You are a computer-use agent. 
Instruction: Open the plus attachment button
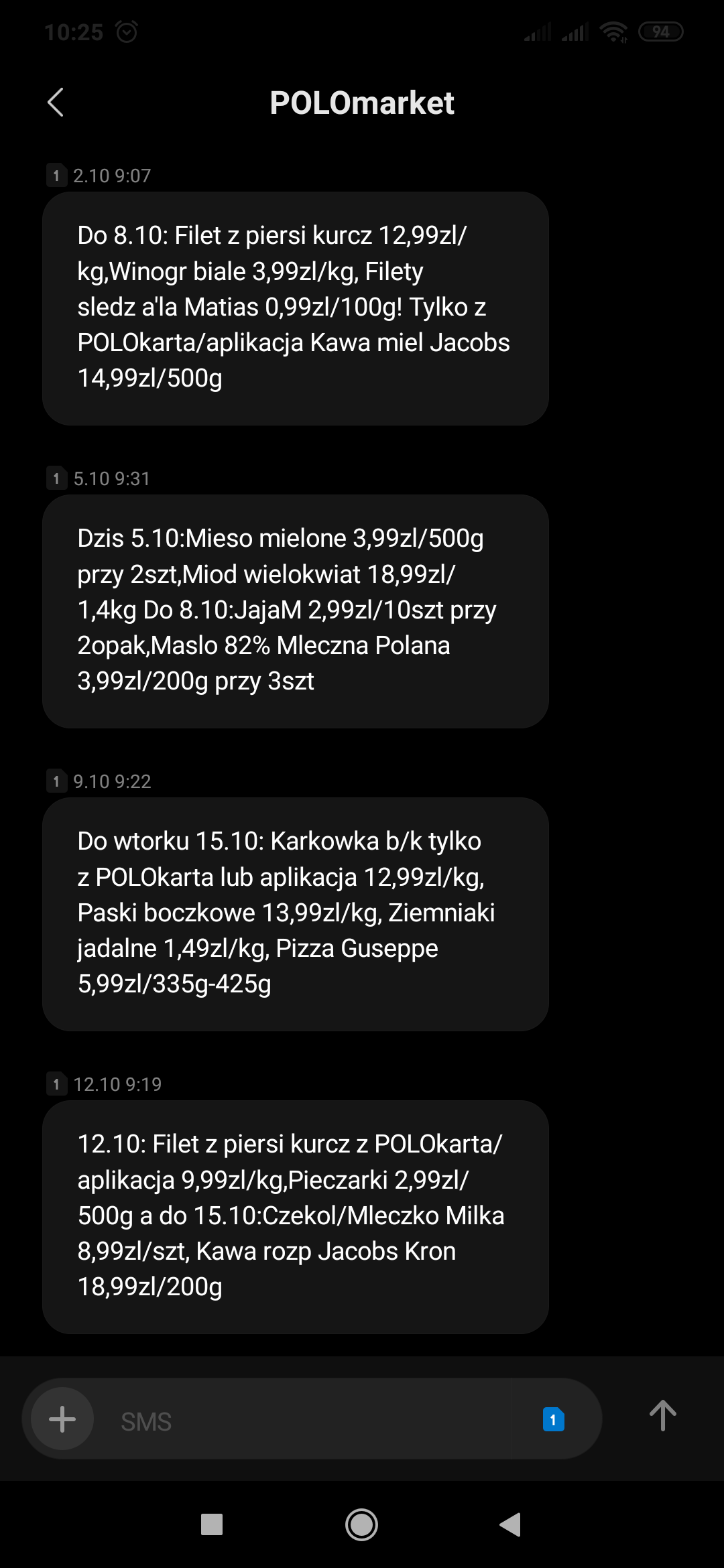(x=62, y=1419)
